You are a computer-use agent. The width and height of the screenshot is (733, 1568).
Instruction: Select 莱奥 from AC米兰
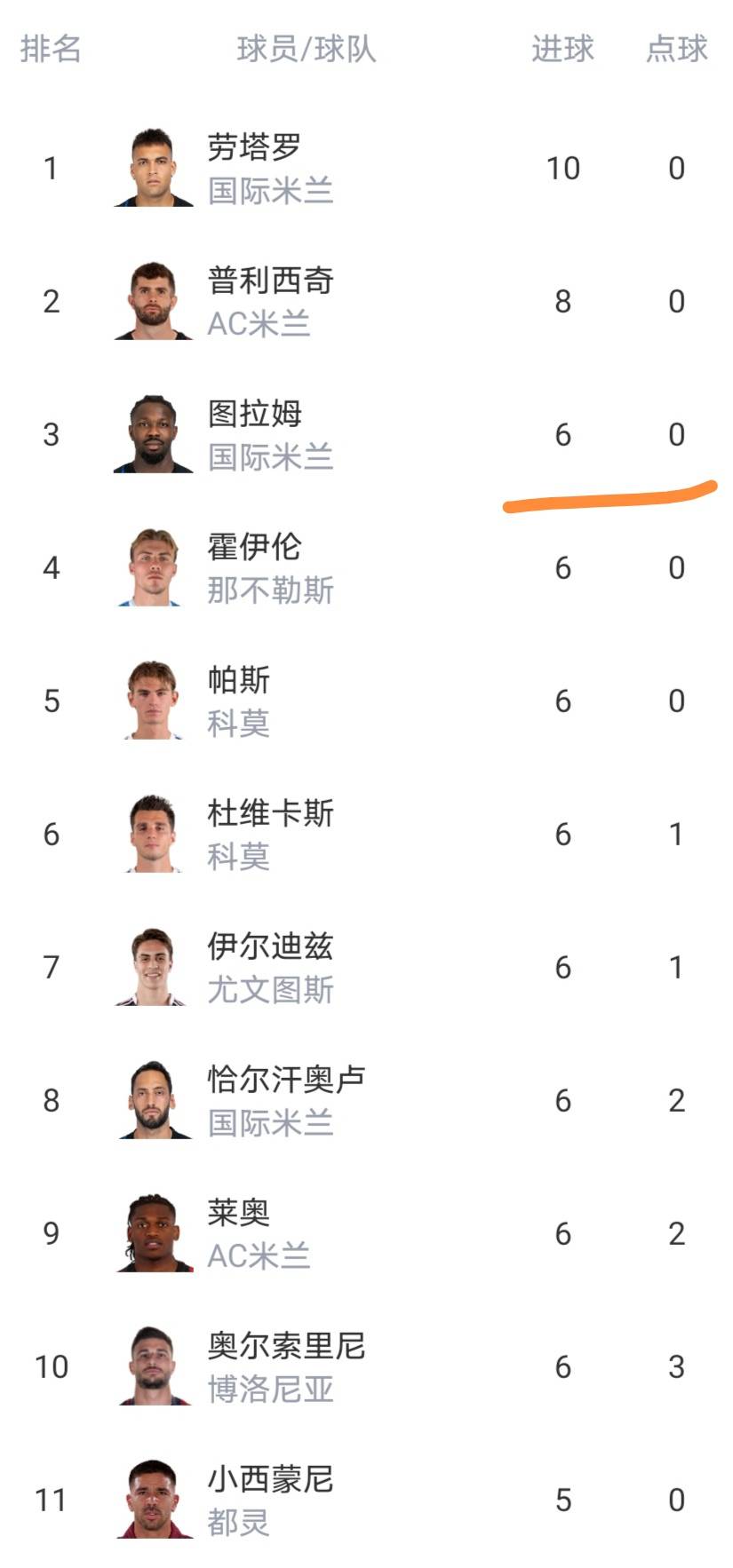click(x=238, y=1214)
